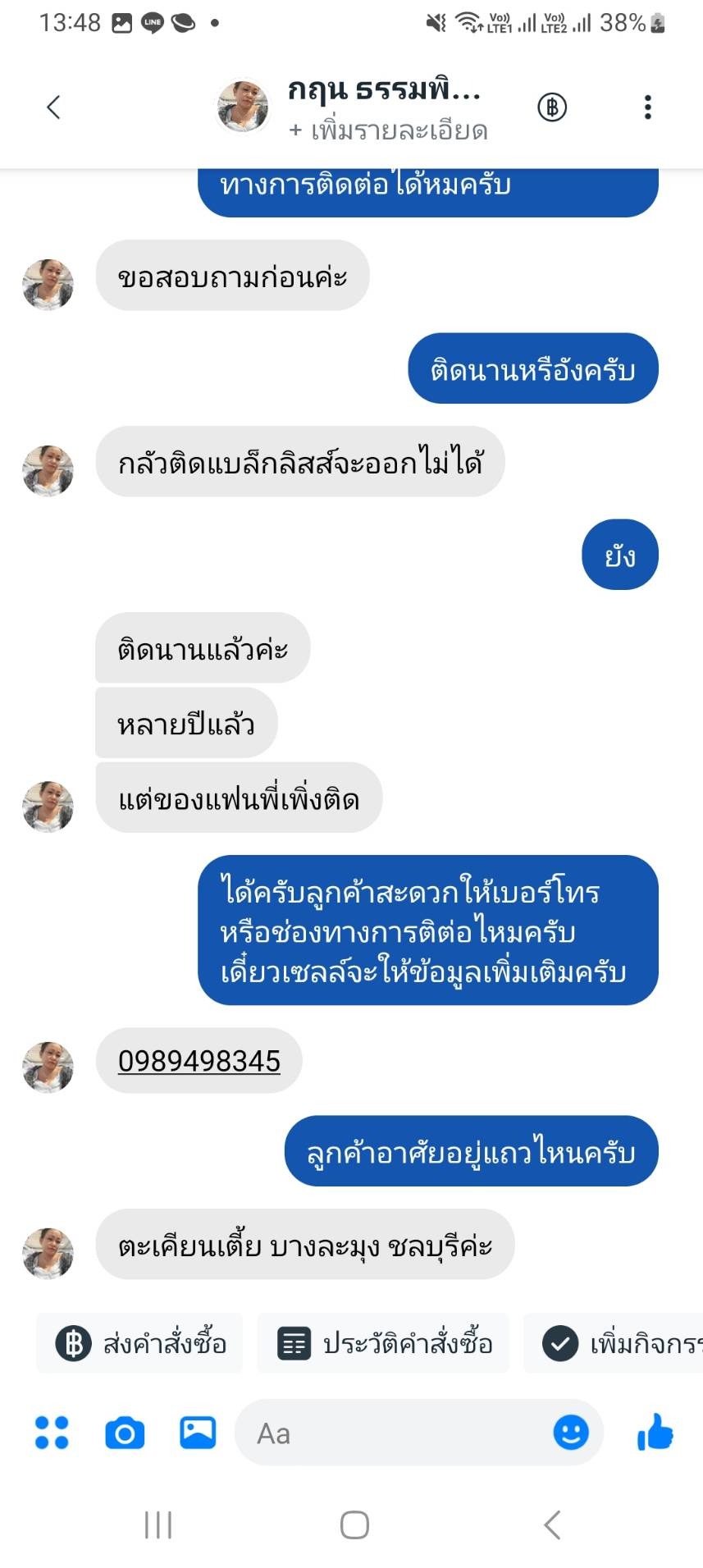Open the contact's profile picture in header
The width and height of the screenshot is (703, 1568).
coord(242,107)
